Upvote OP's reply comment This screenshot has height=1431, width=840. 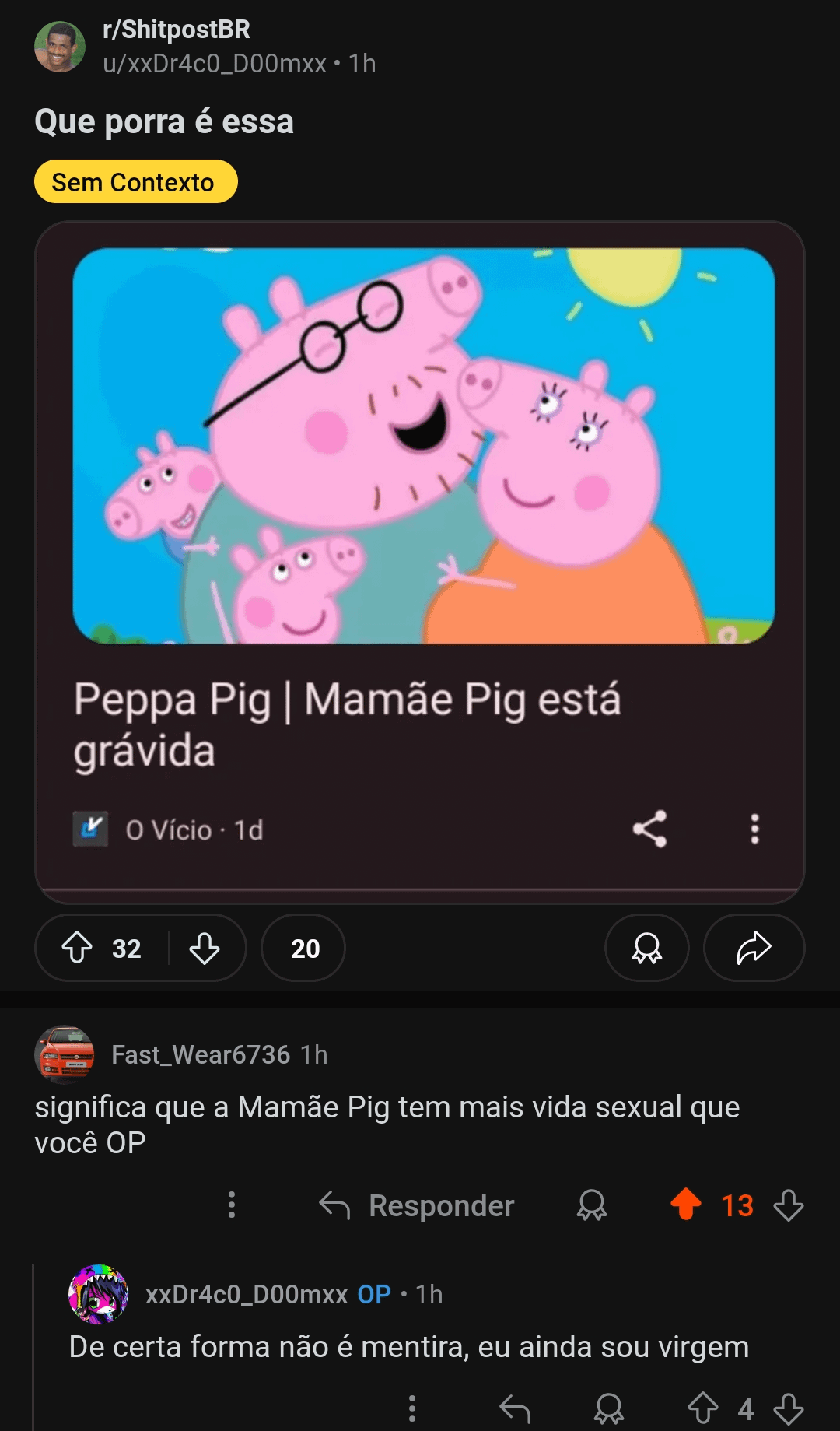point(703,1408)
